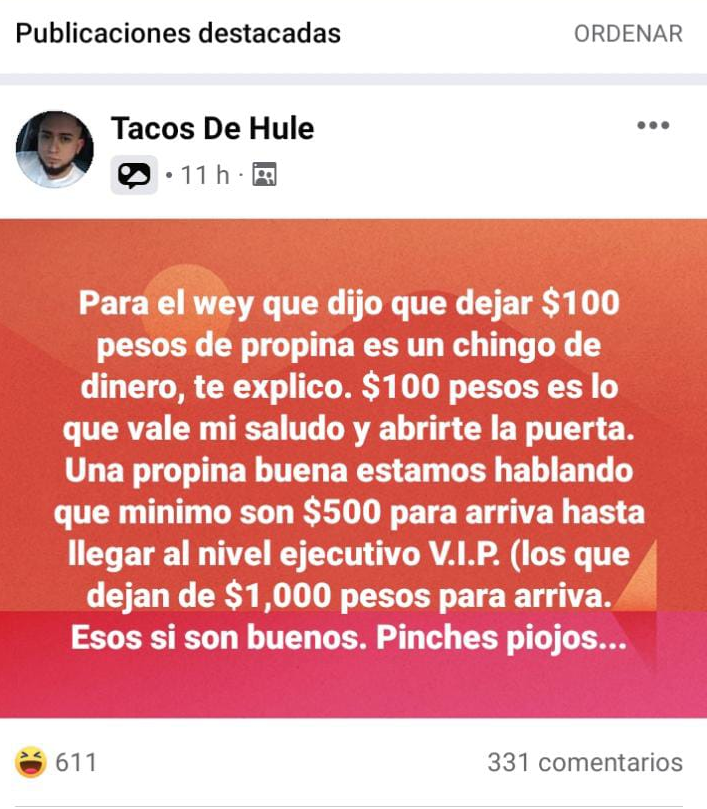707x809 pixels.
Task: Open the 331 comentarios
Action: (x=584, y=763)
